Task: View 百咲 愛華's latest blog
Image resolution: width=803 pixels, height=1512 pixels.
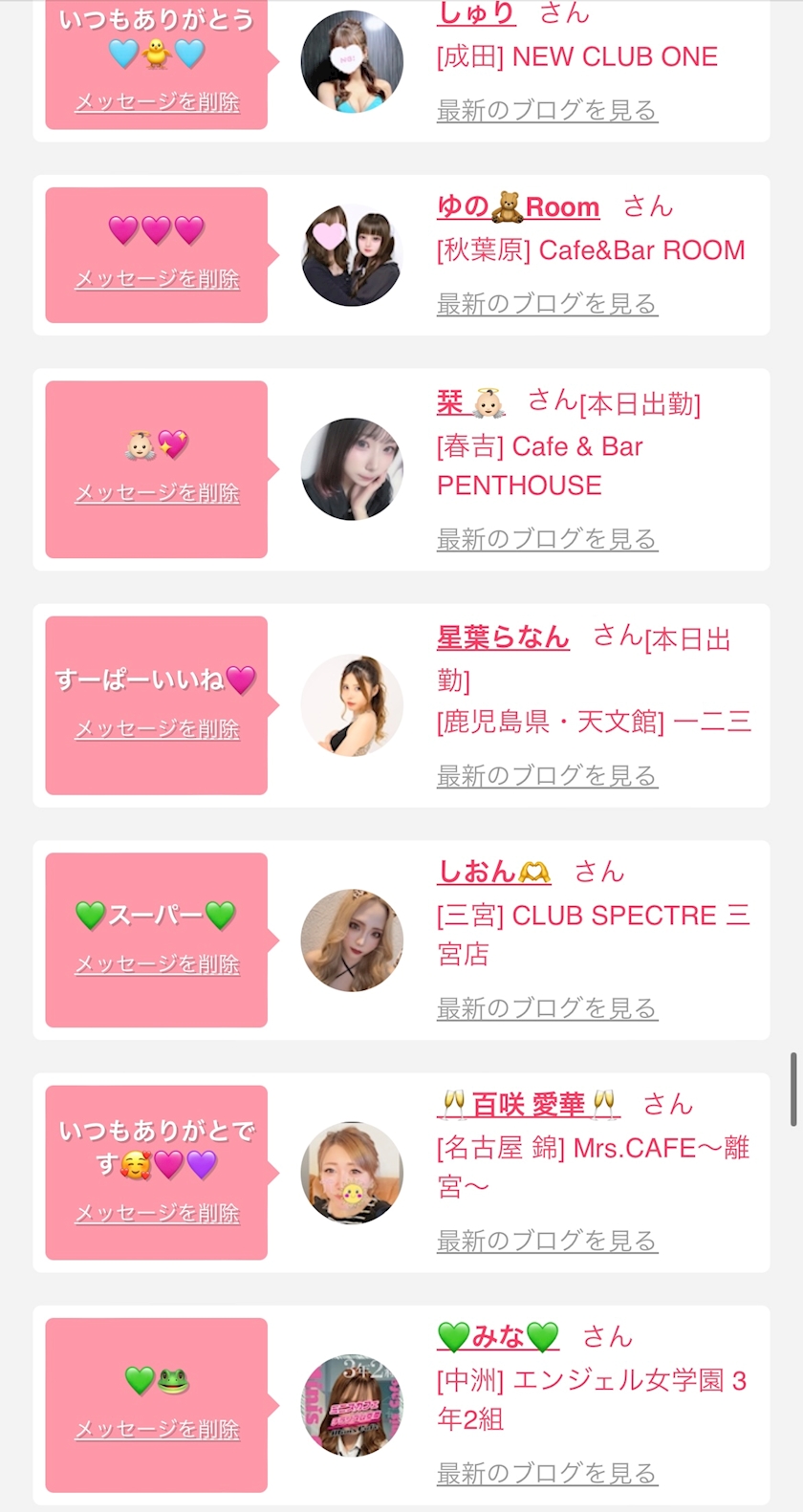Action: [546, 1241]
